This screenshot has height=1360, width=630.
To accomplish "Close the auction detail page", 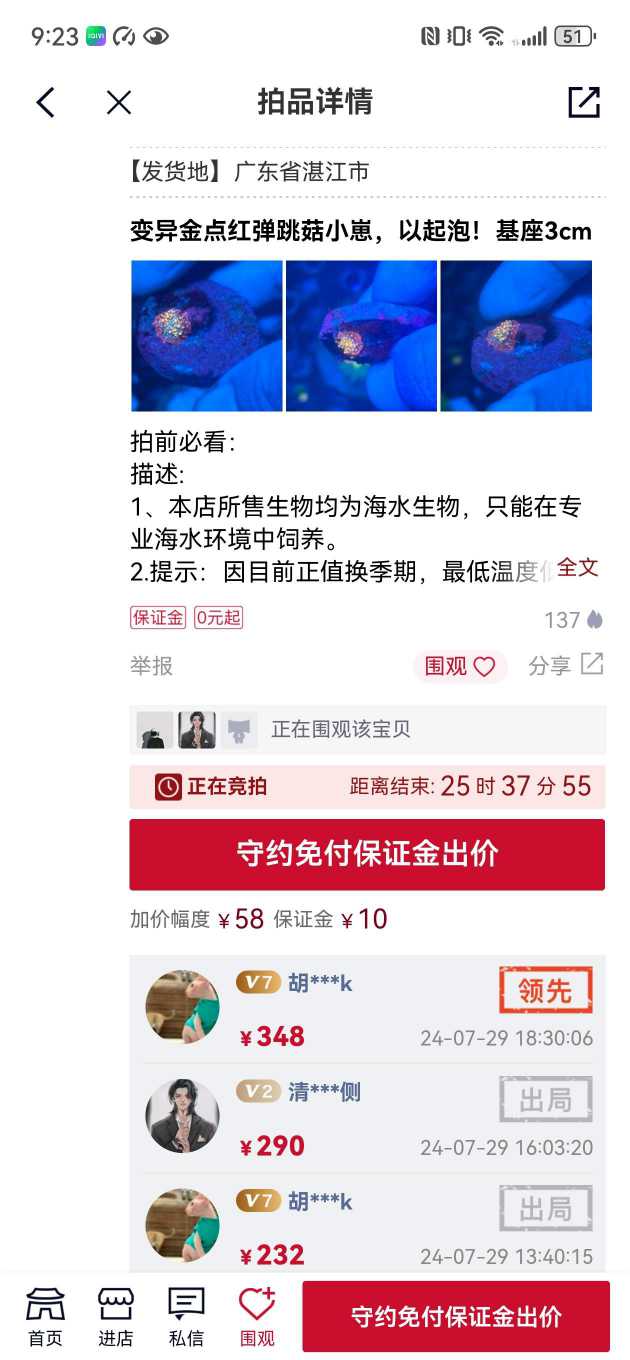I will [x=119, y=102].
